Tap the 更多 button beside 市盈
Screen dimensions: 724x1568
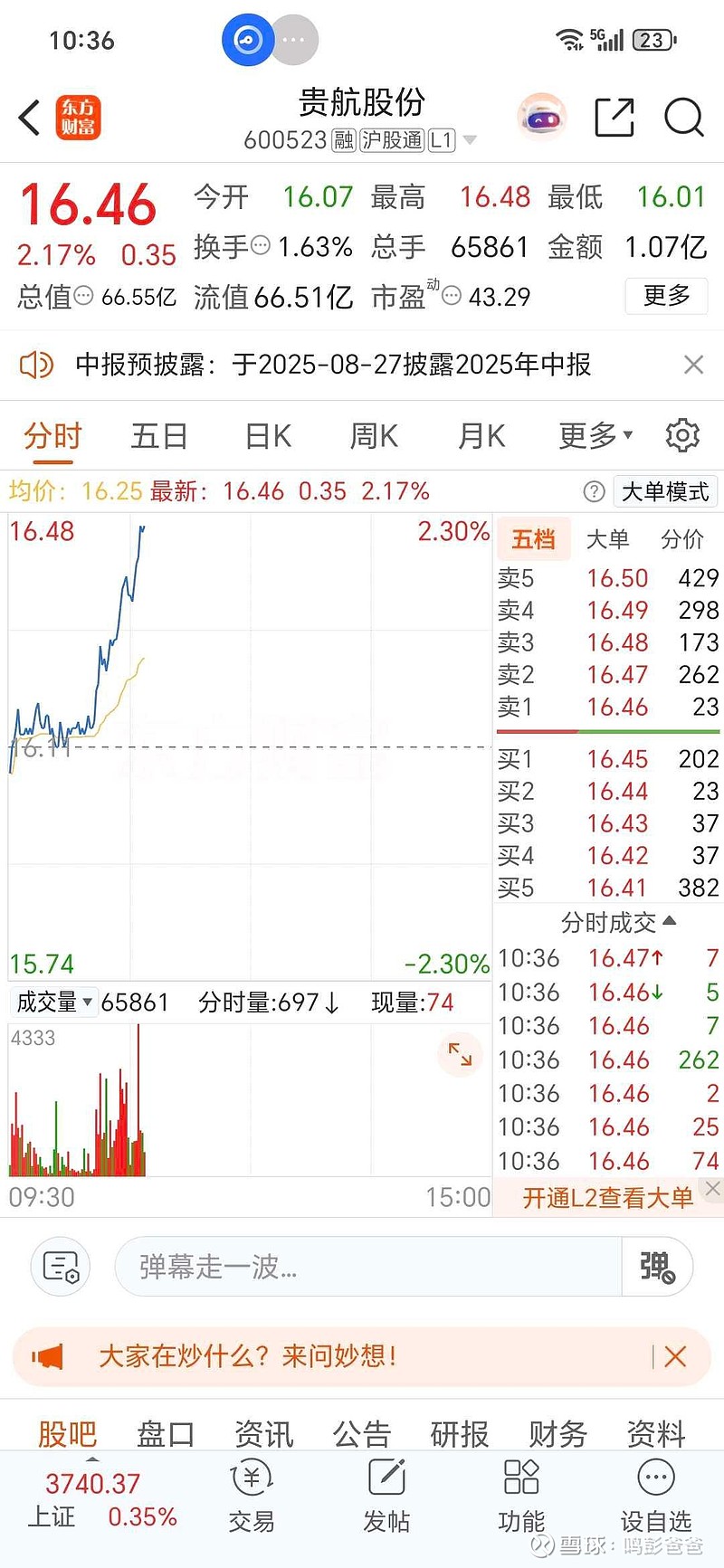(x=667, y=296)
